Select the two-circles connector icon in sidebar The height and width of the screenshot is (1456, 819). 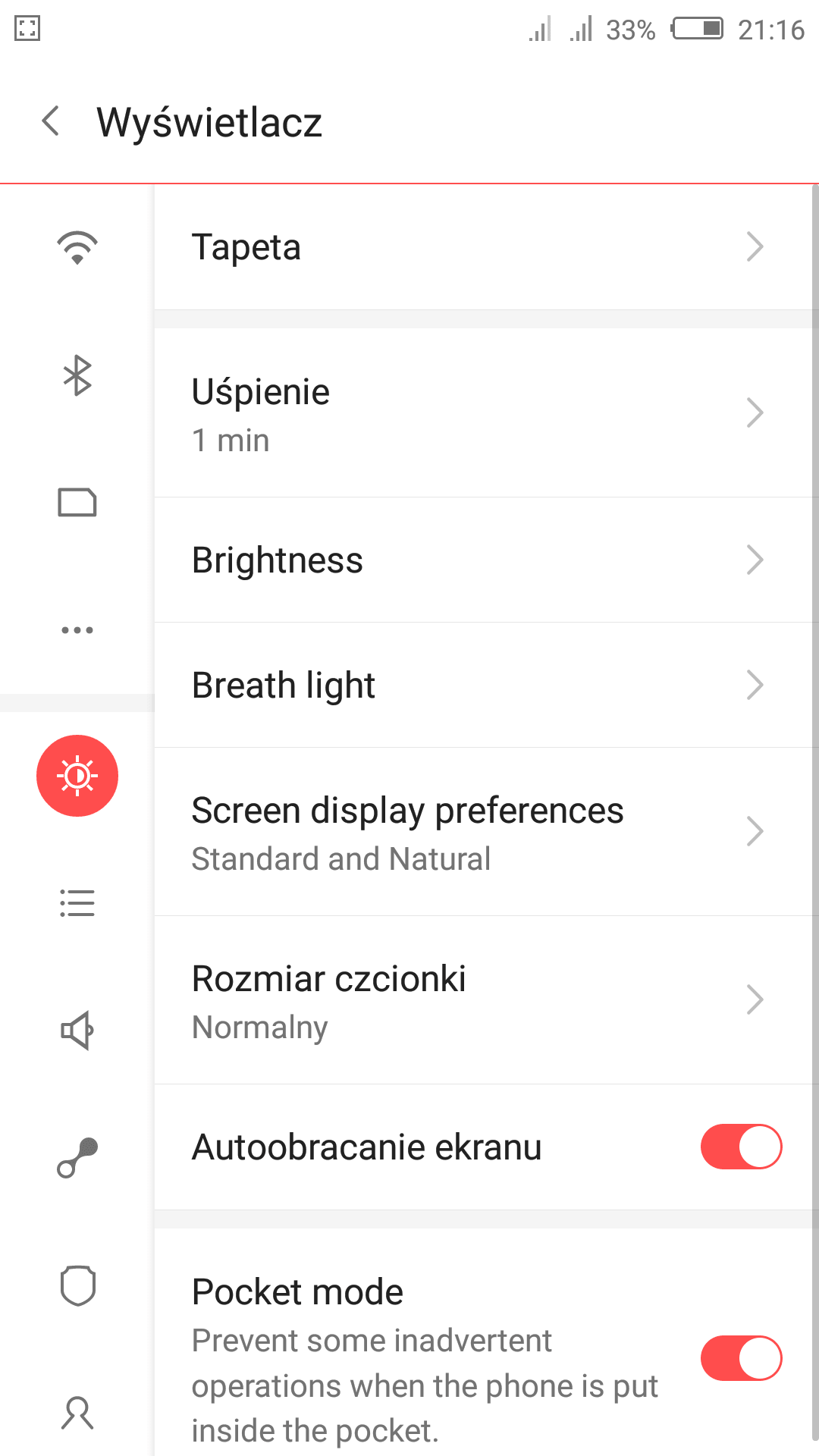pyautogui.click(x=77, y=1158)
